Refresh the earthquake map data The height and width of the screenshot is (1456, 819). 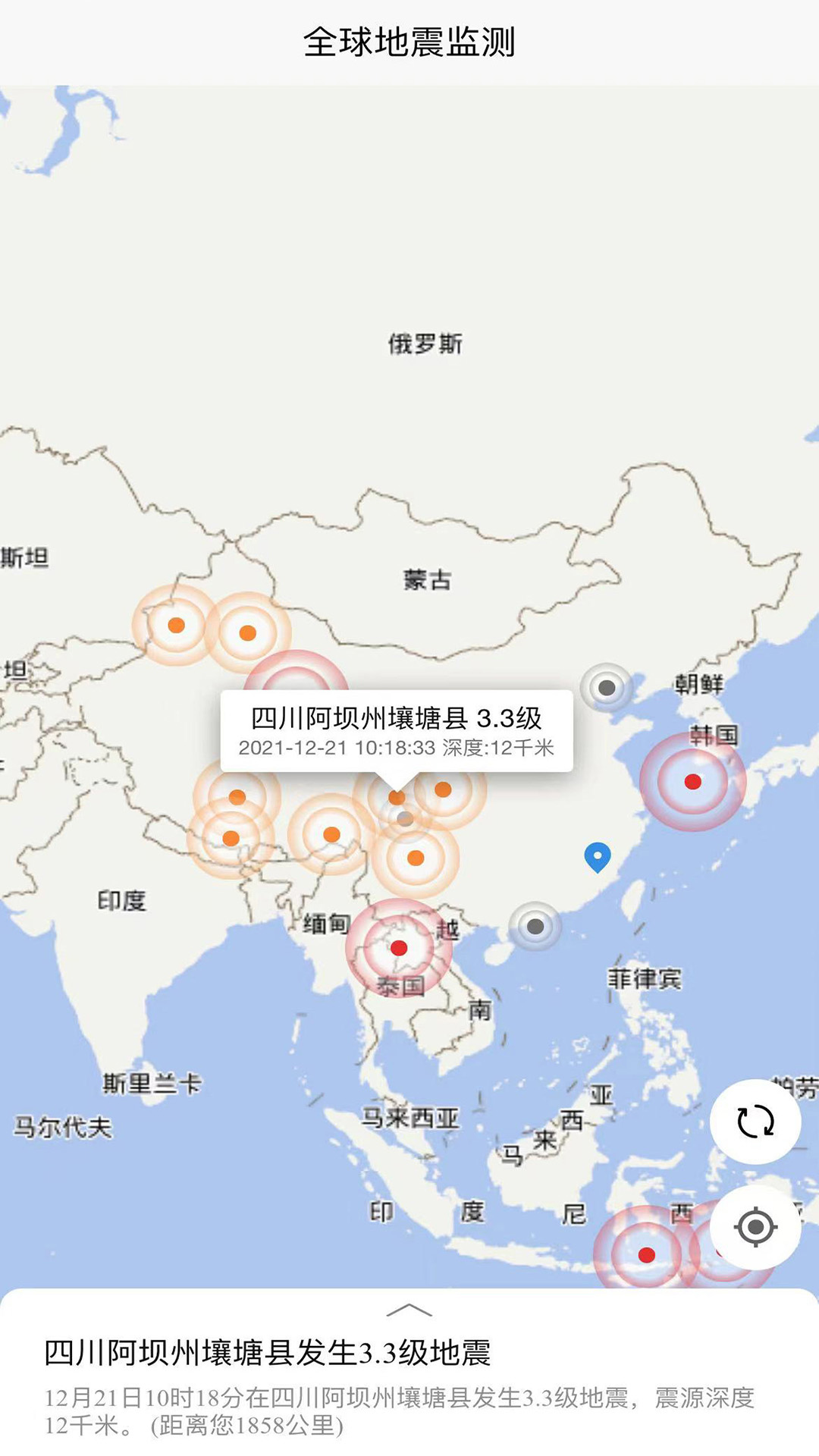coord(755,1122)
